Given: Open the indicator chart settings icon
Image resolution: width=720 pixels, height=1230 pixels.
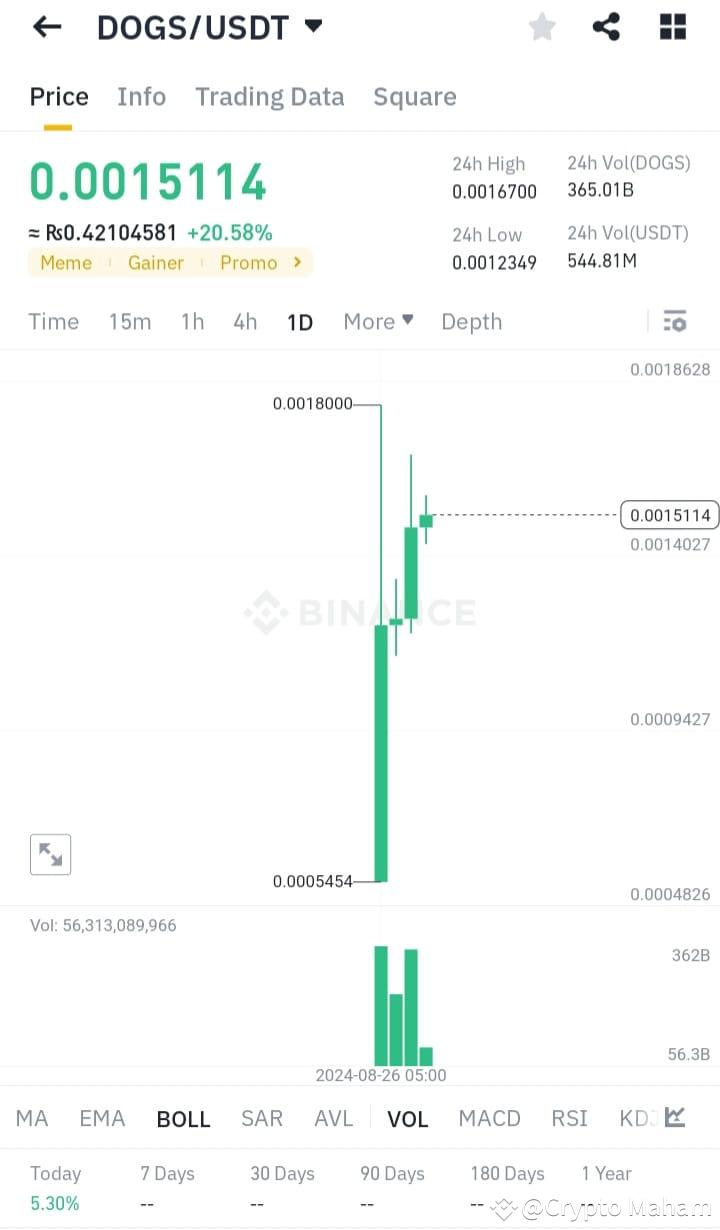Looking at the screenshot, I should [x=675, y=1117].
